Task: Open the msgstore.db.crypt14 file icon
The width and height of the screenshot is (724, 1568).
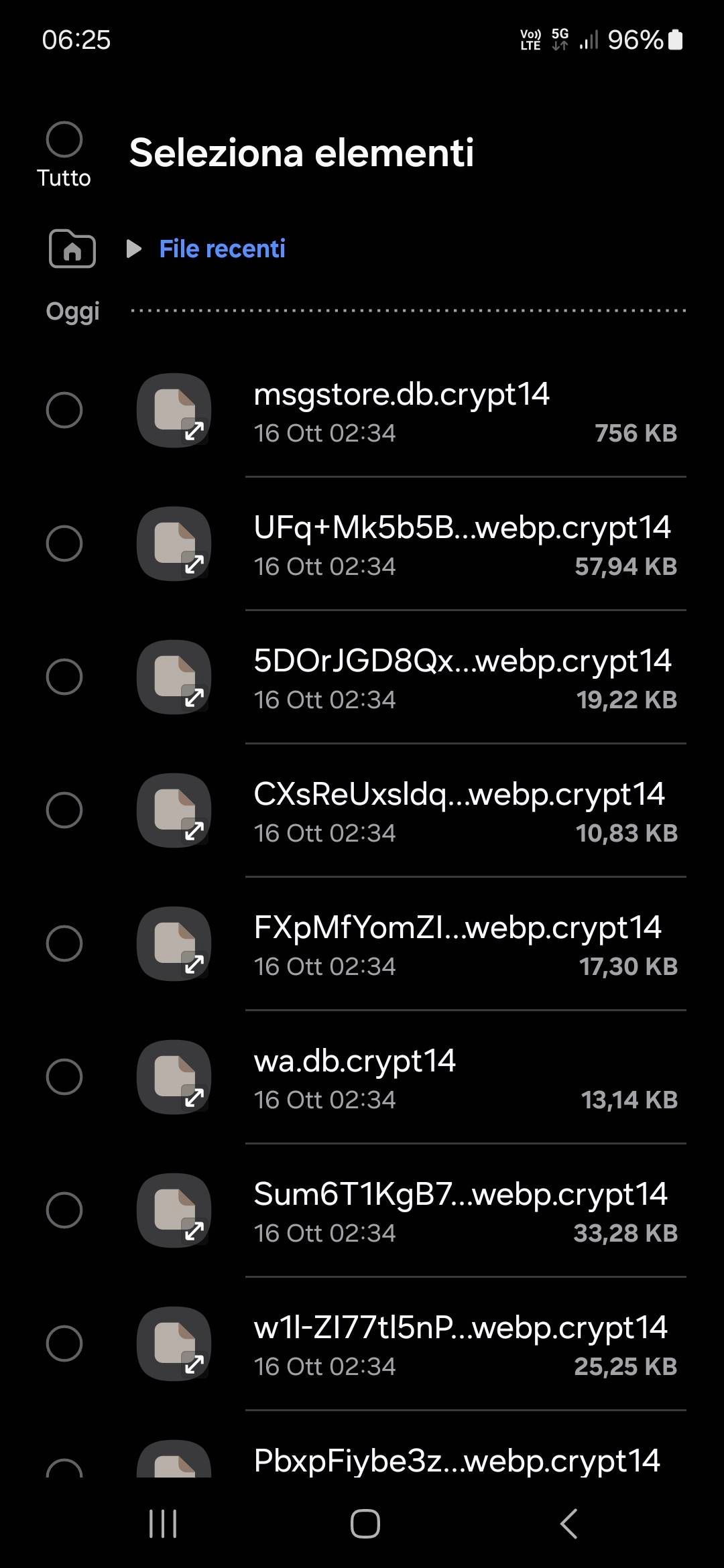Action: coord(173,411)
